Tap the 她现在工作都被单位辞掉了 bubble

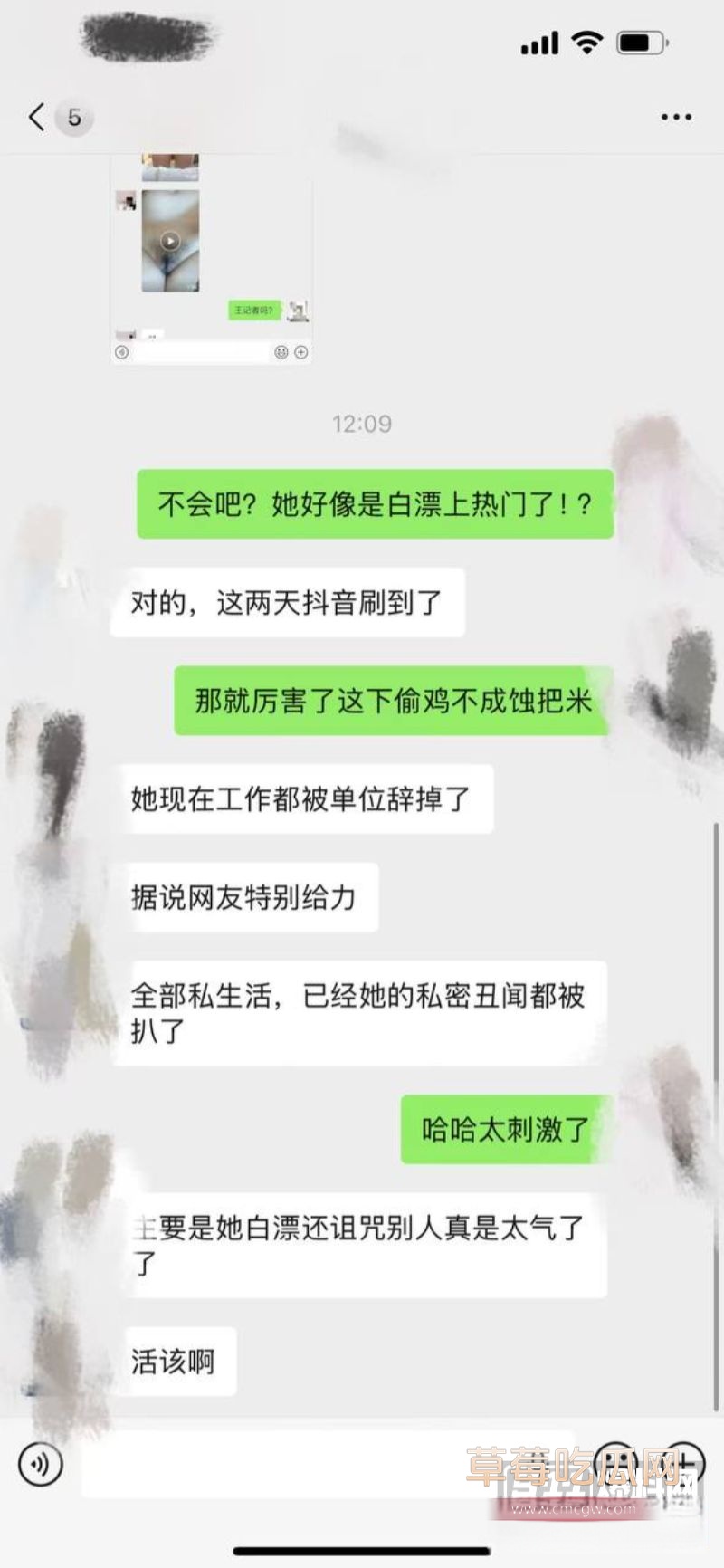[309, 798]
